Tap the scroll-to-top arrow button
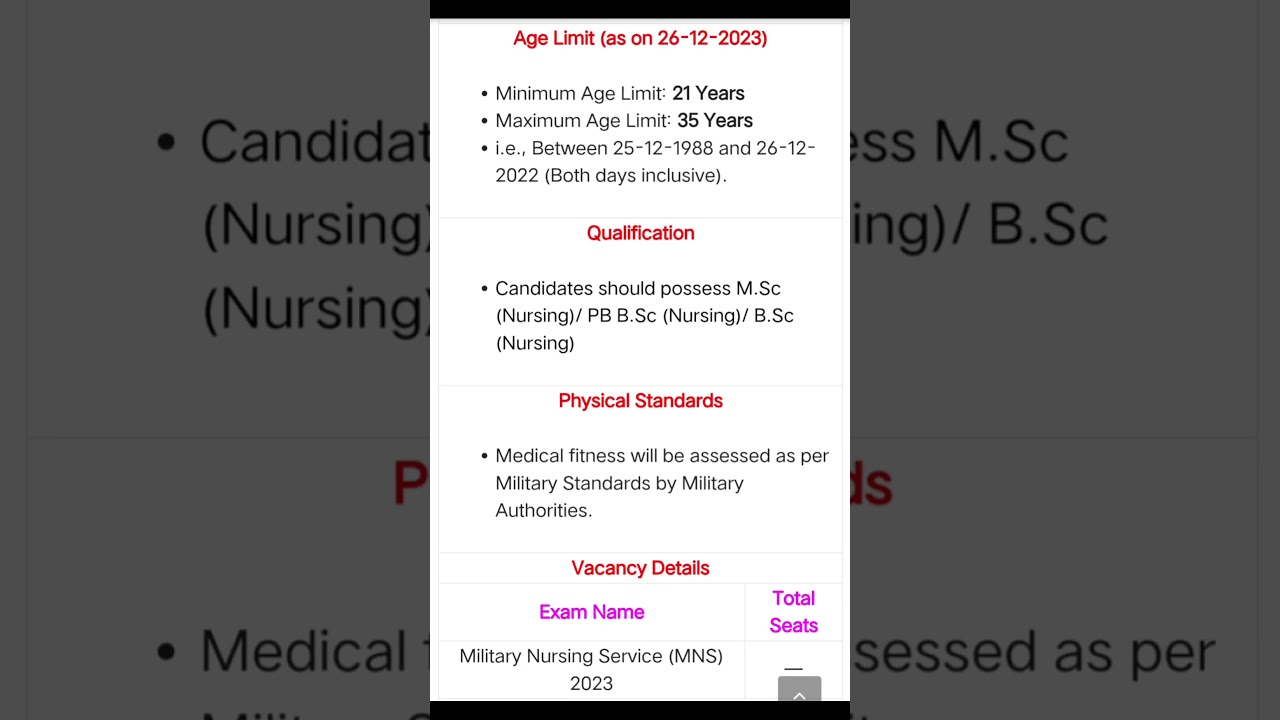This screenshot has width=1280, height=720. (x=799, y=691)
